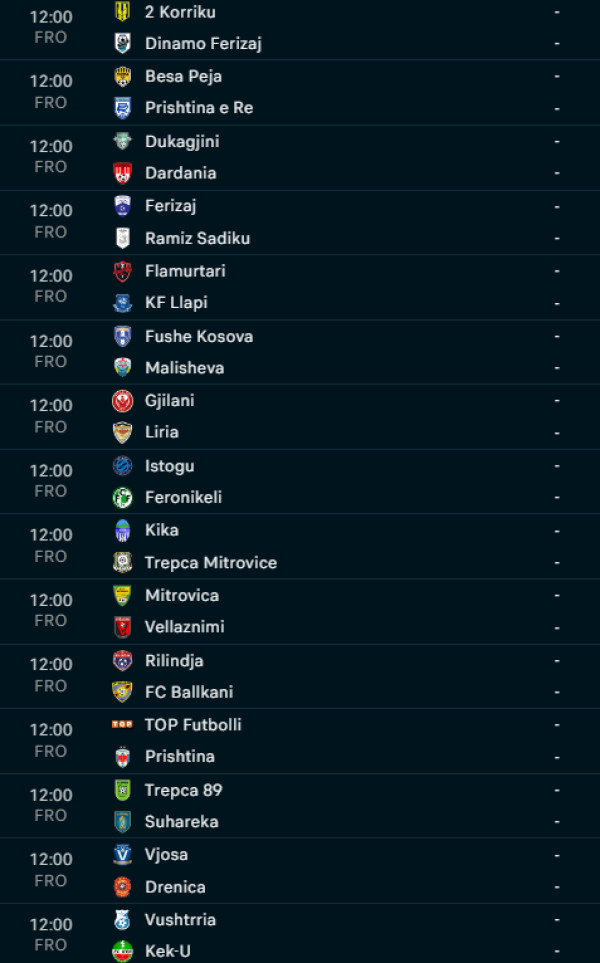Show the TOP Futbolli vs Prishtina fixture
This screenshot has height=963, width=600.
tap(300, 740)
